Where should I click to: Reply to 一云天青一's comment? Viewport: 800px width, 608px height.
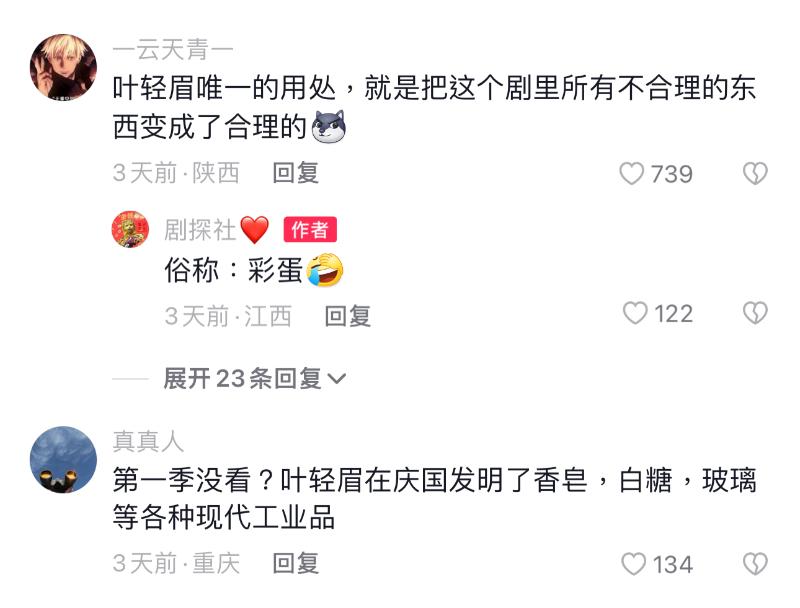295,173
